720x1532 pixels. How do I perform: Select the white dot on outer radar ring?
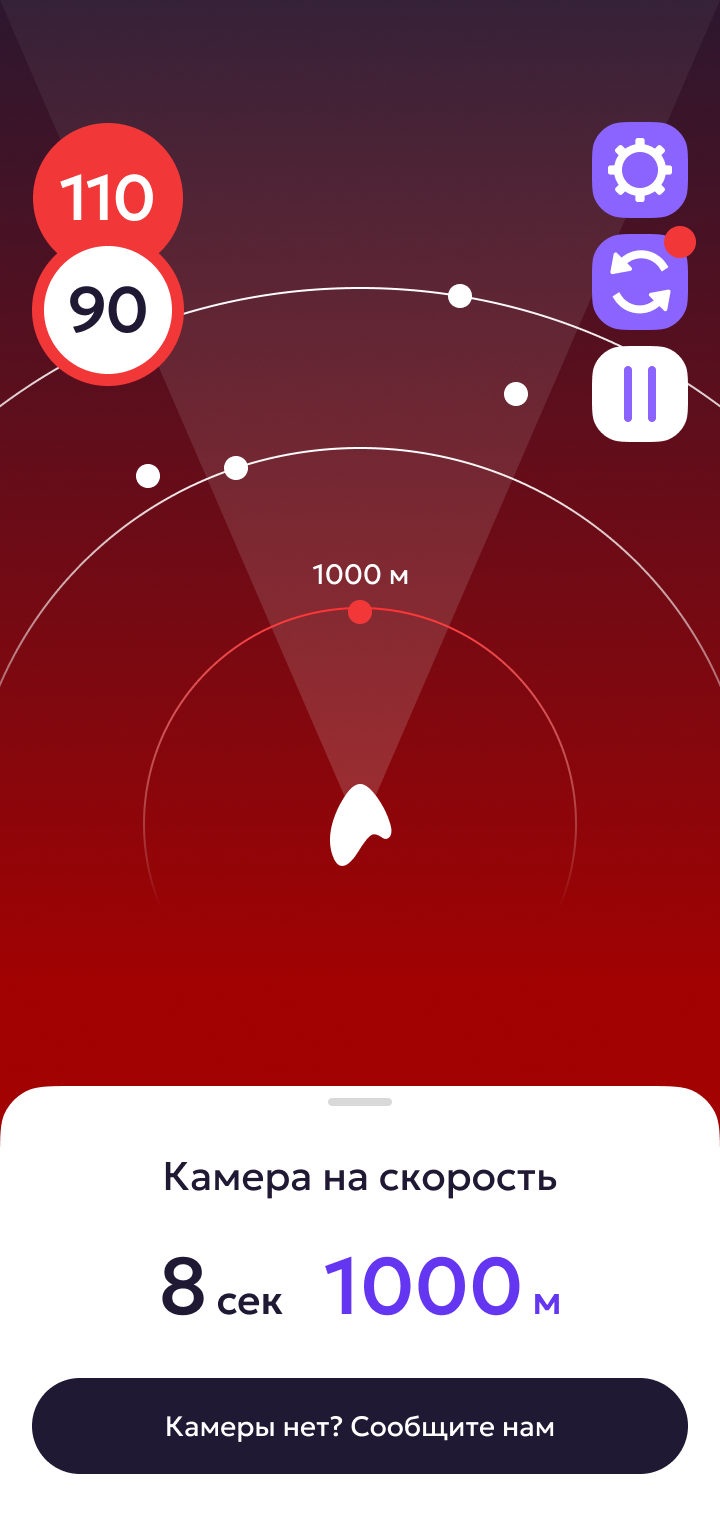point(460,296)
